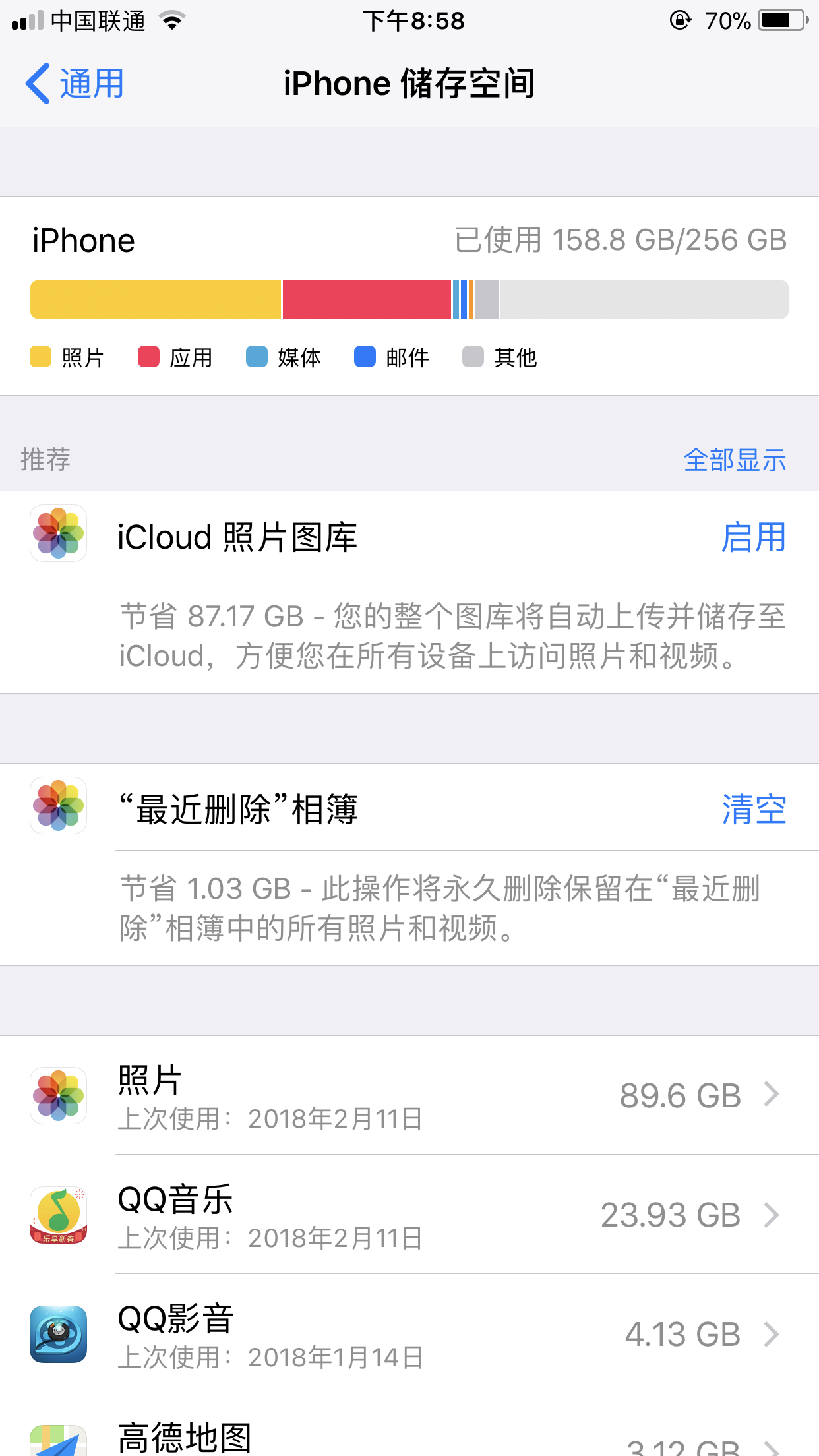The height and width of the screenshot is (1456, 819).
Task: Open QQ影音 storage details
Action: click(409, 1334)
